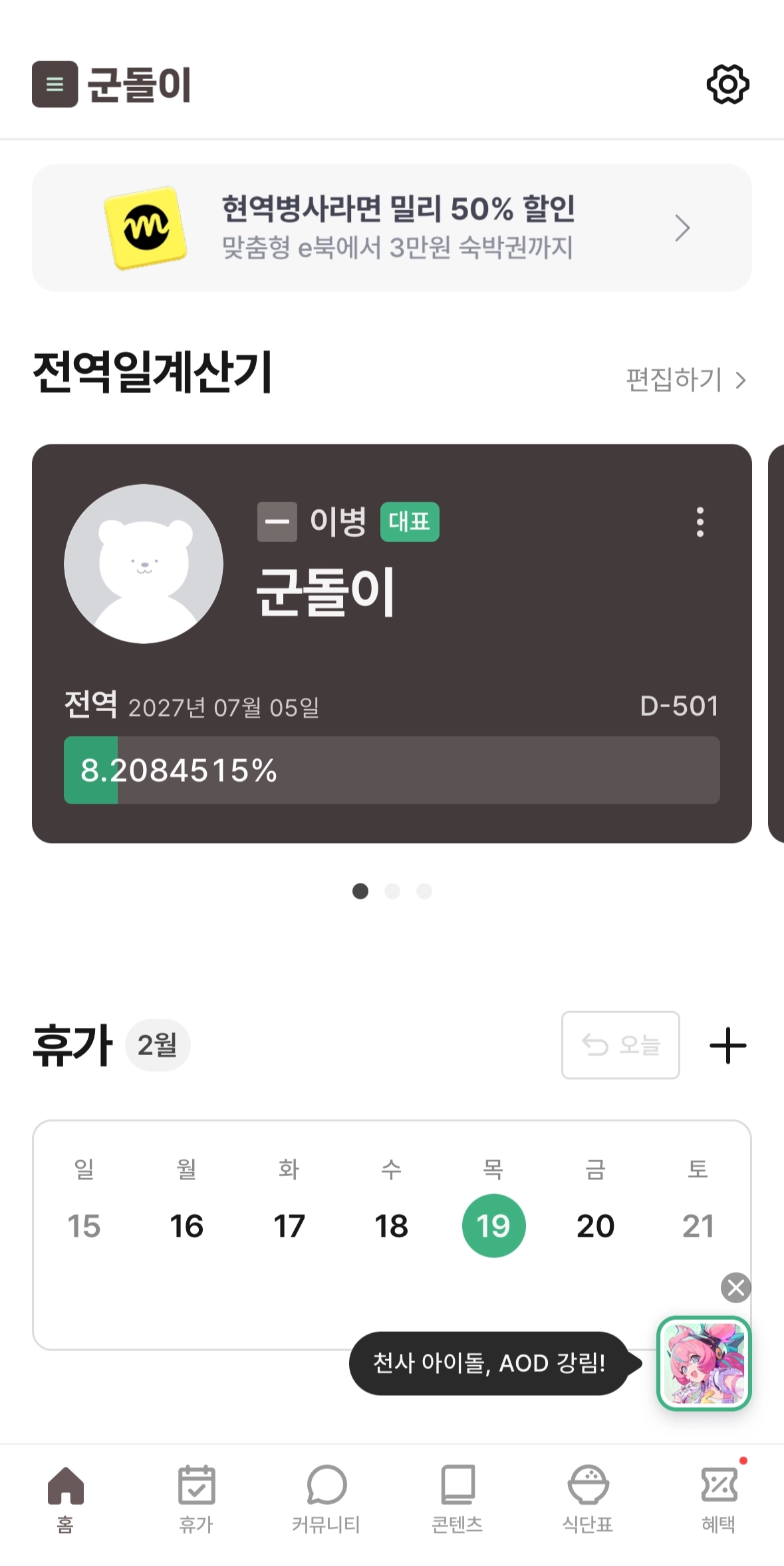The width and height of the screenshot is (784, 1566).
Task: Open the 천사 아이돌 AOD promotion image
Action: point(704,1363)
